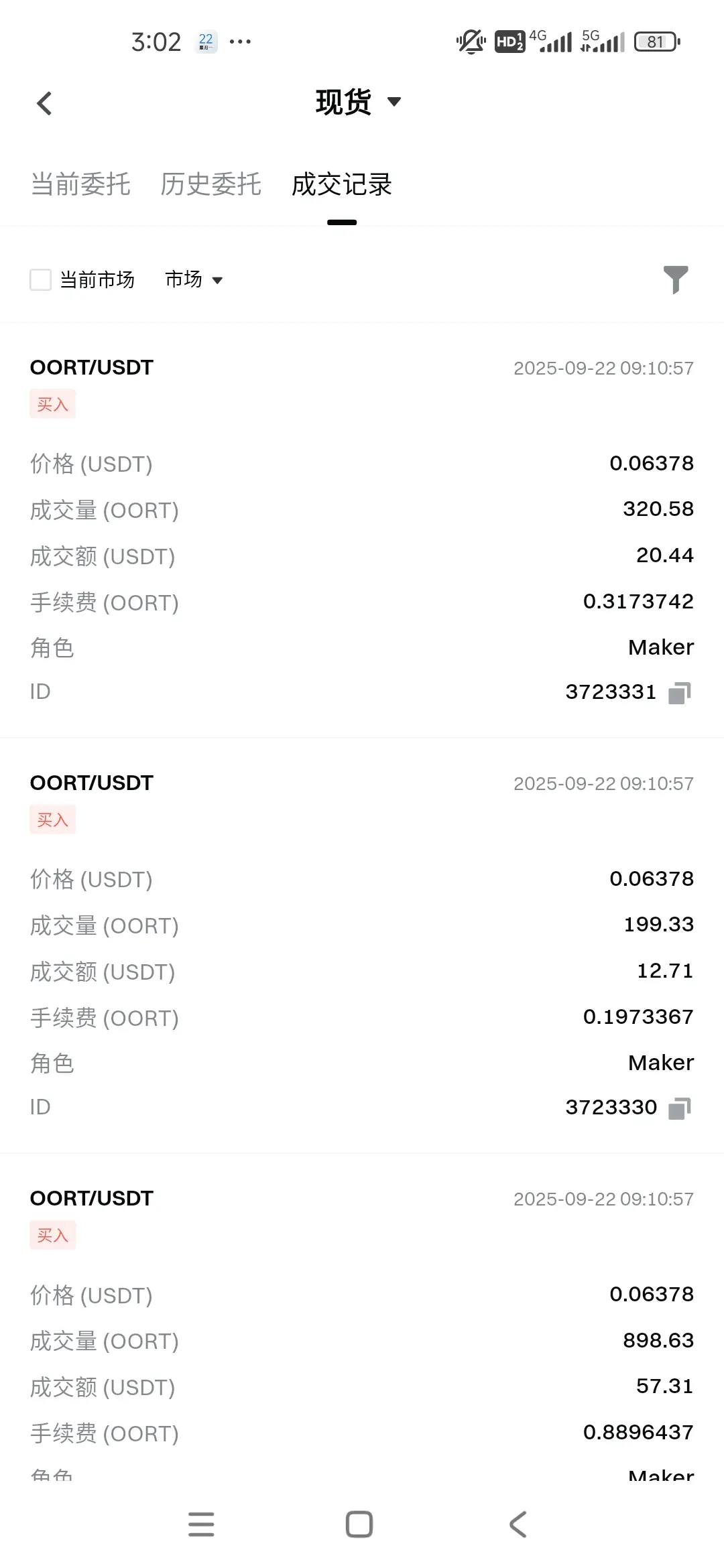Switch to the 历史委托 tab
The height and width of the screenshot is (1568, 724).
[x=210, y=184]
